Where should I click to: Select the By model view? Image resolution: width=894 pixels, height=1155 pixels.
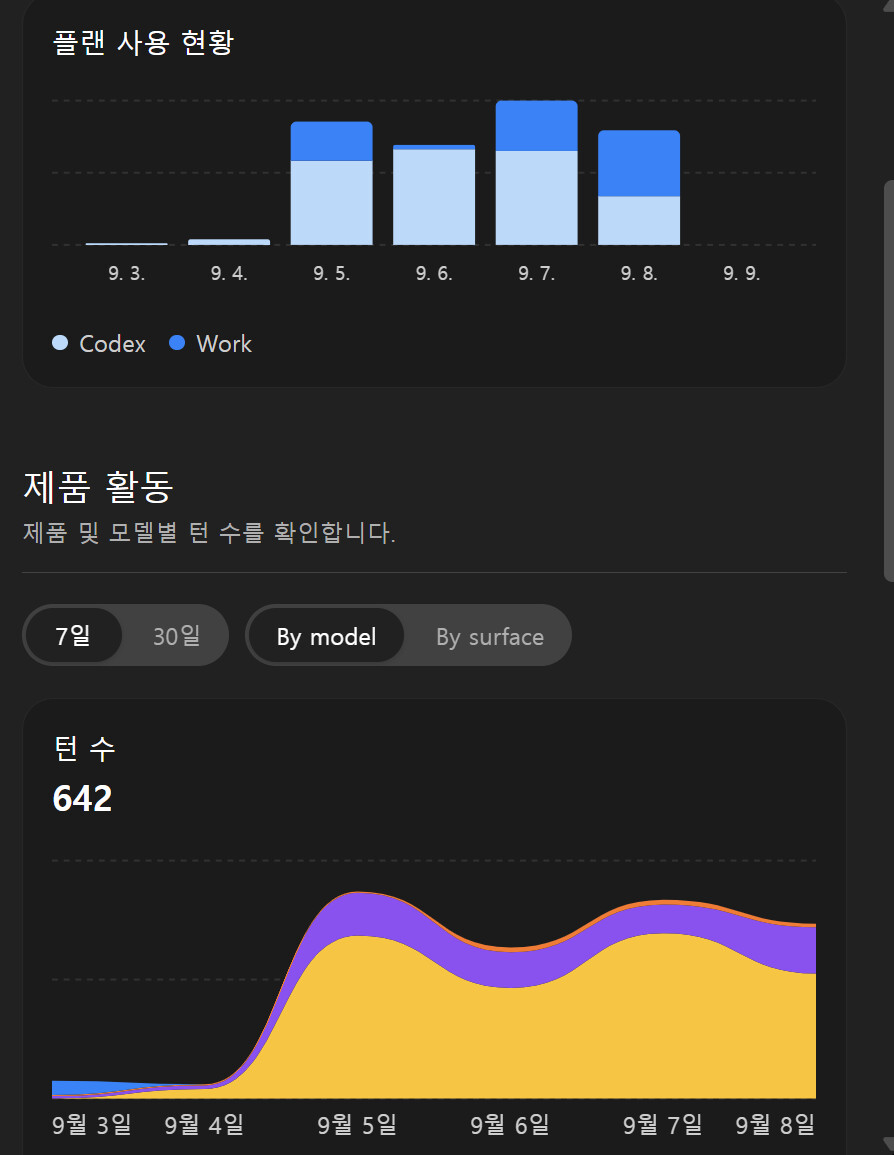coord(326,636)
